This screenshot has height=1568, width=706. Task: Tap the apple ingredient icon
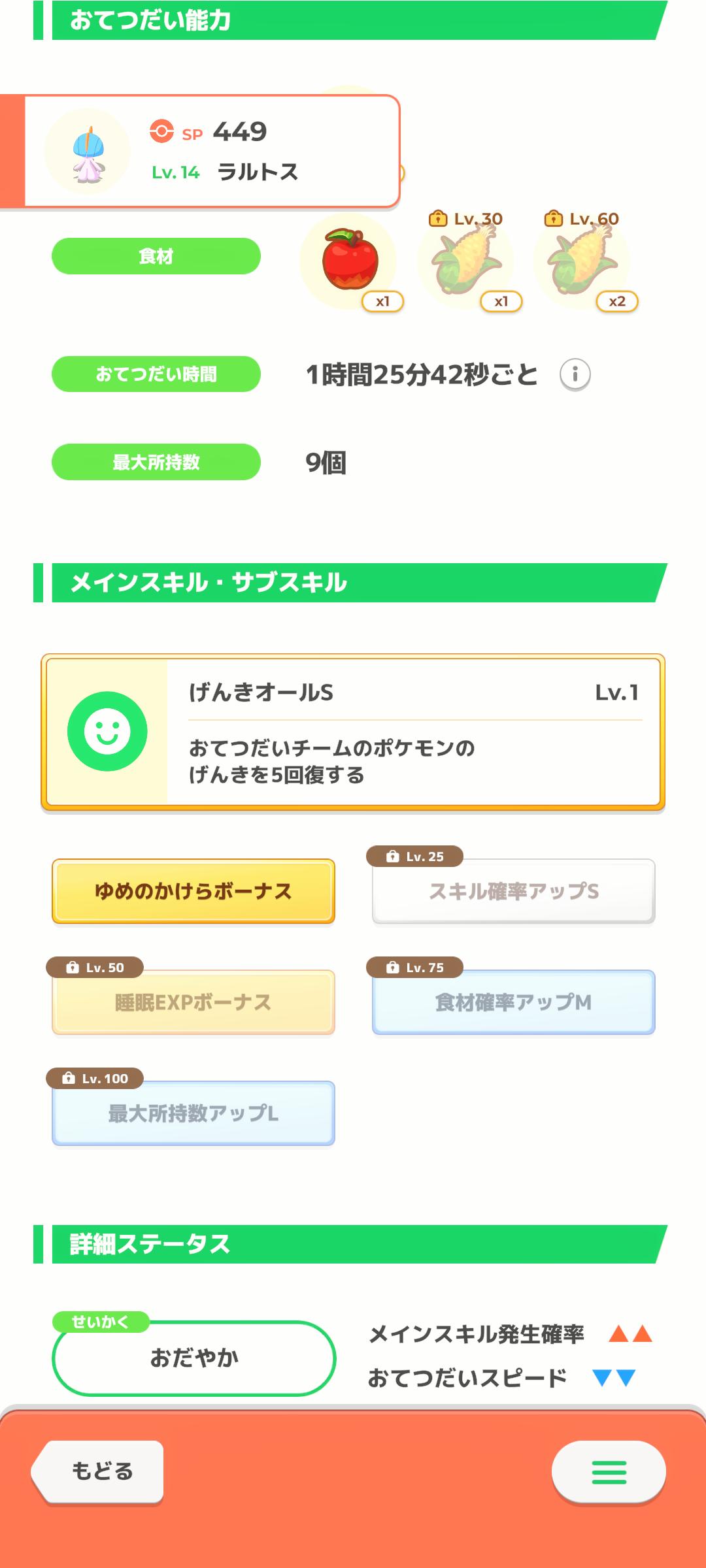click(348, 261)
